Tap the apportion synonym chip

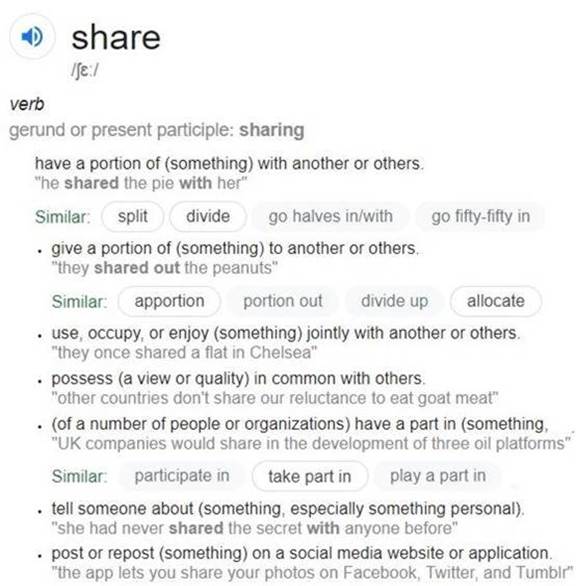point(169,301)
